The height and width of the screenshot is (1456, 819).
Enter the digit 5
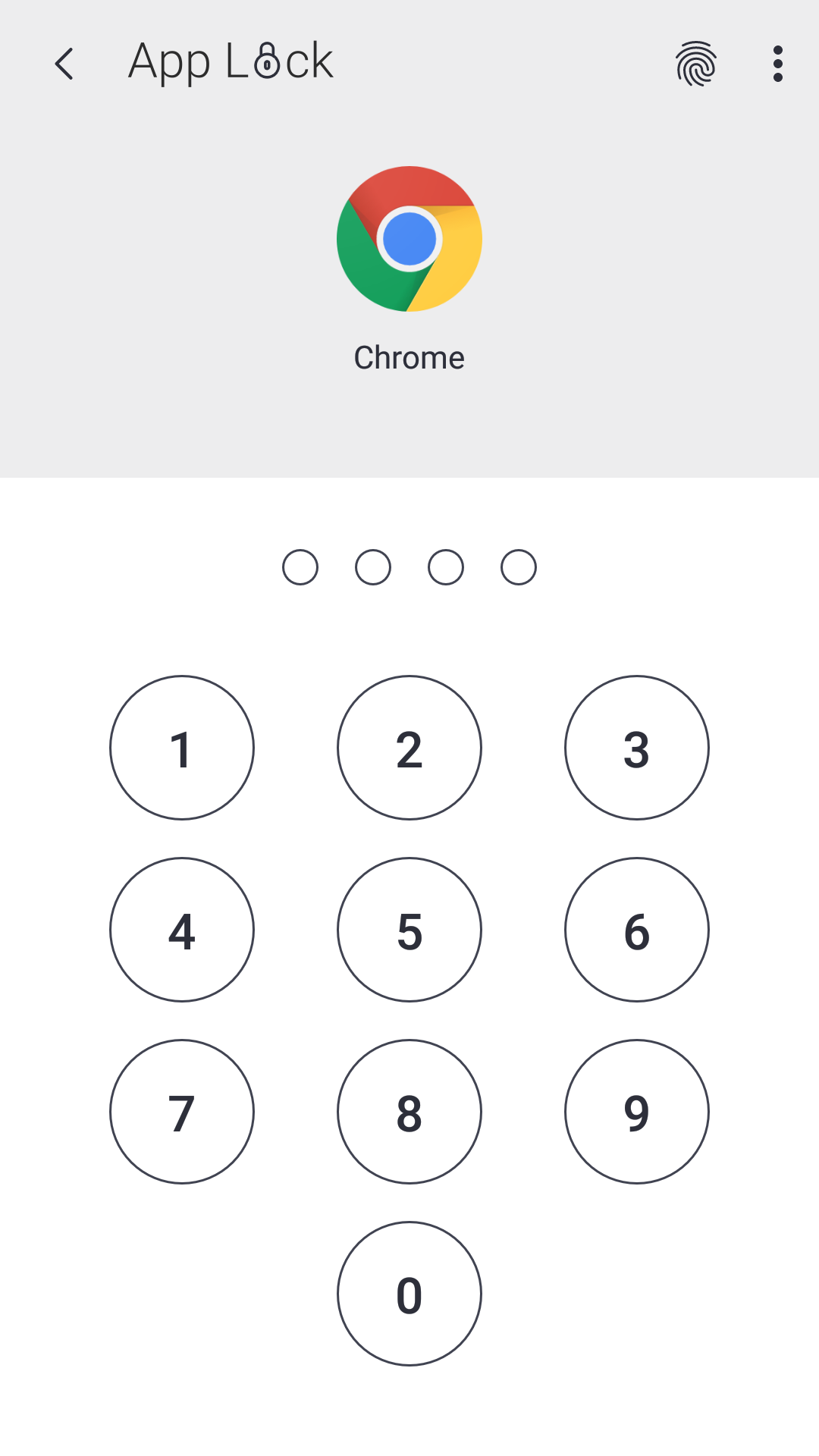point(409,930)
